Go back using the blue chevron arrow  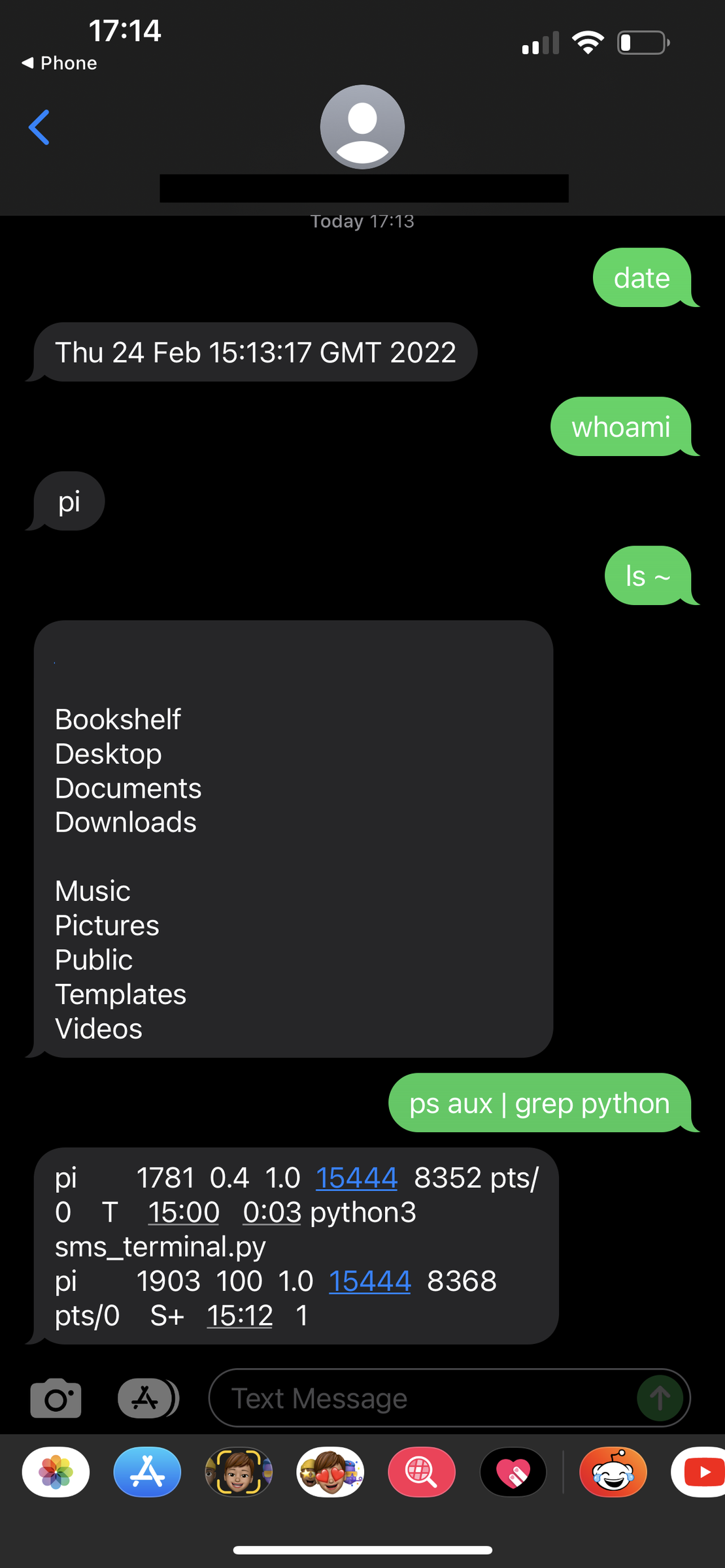coord(39,127)
